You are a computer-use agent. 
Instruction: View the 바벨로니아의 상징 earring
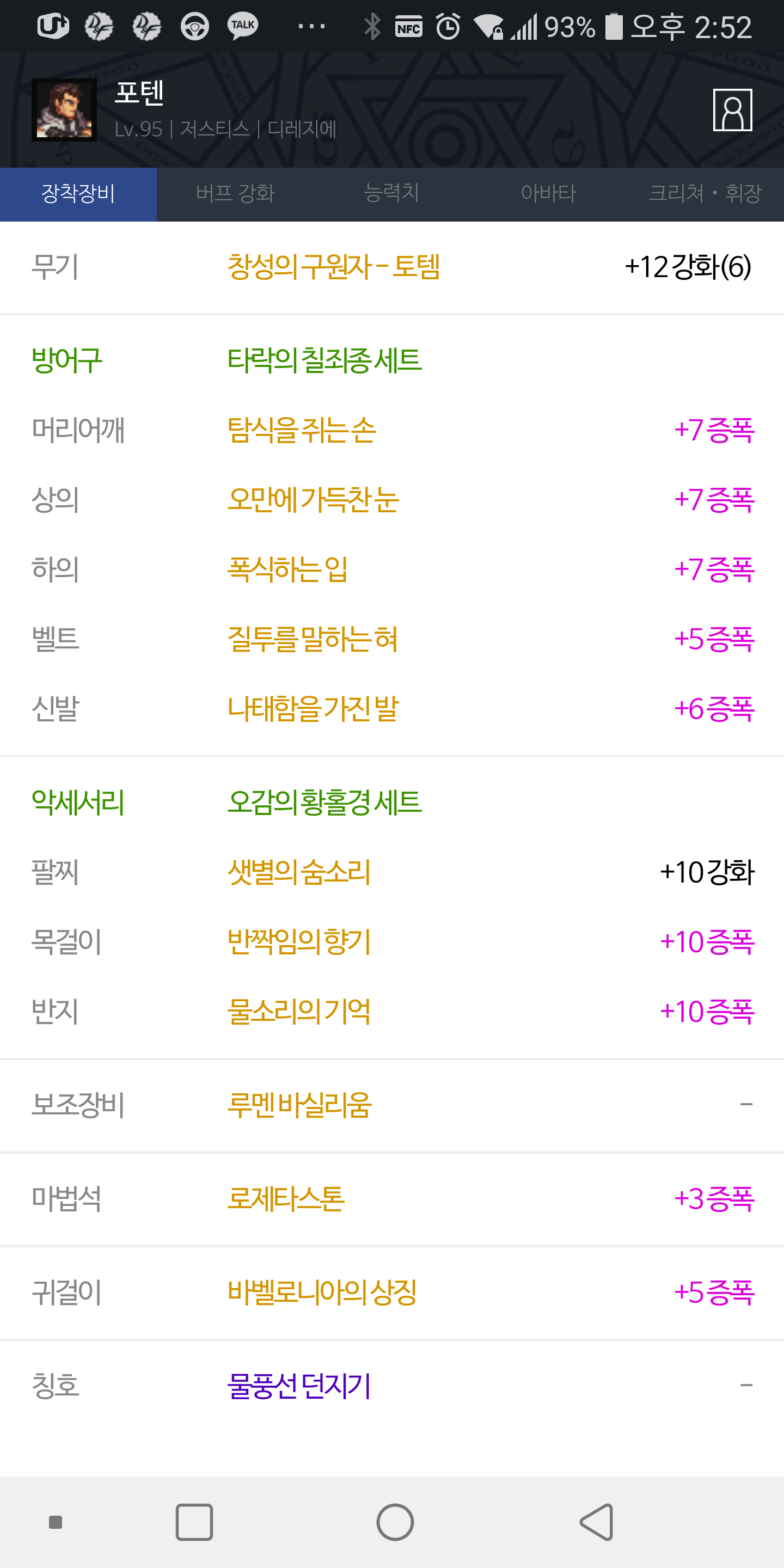(392, 1291)
